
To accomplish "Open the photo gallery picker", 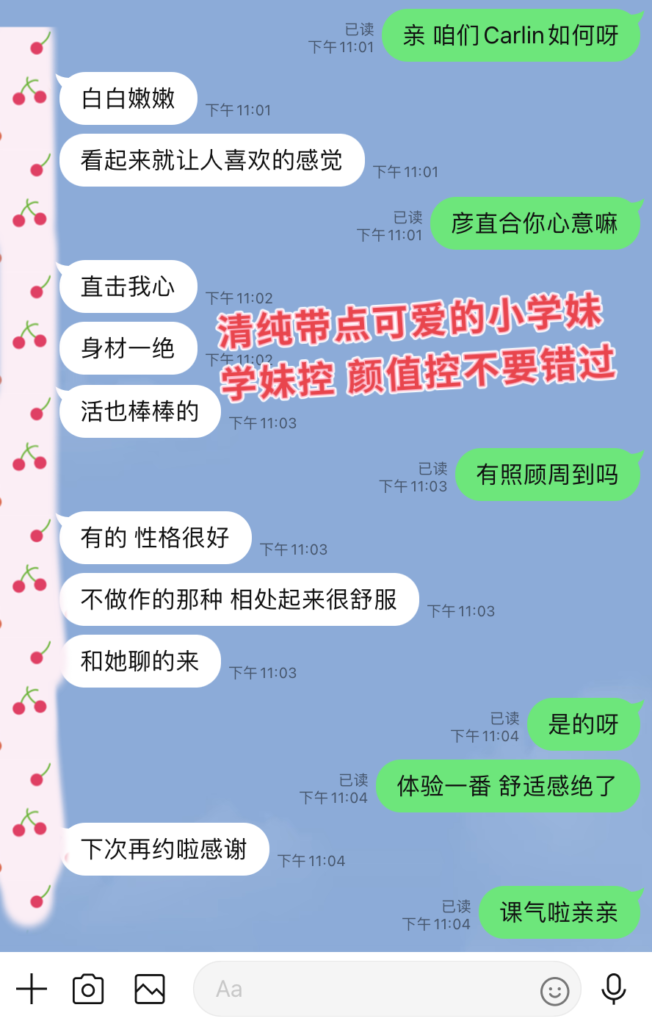I will (x=149, y=989).
